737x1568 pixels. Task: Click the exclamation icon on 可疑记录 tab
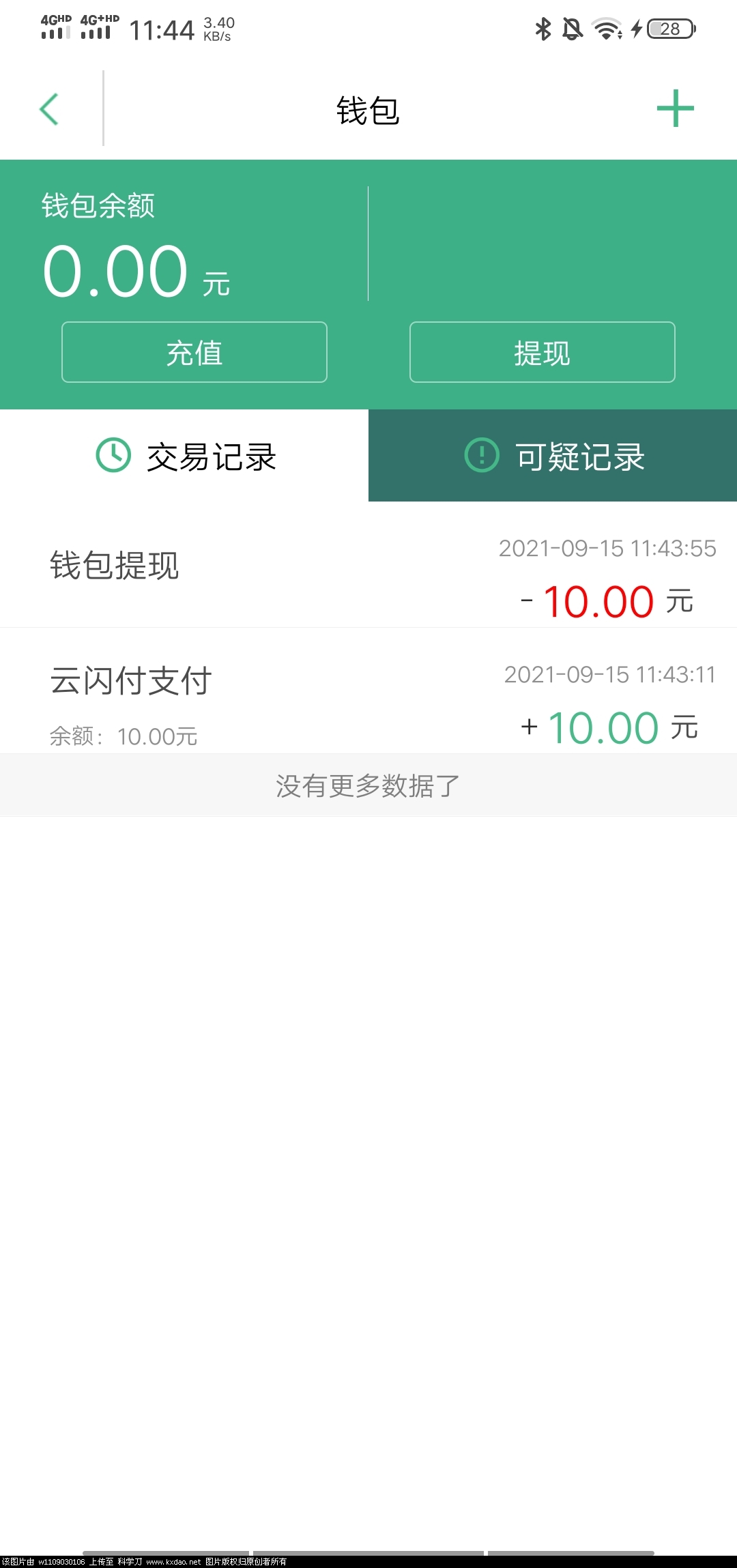(x=482, y=455)
